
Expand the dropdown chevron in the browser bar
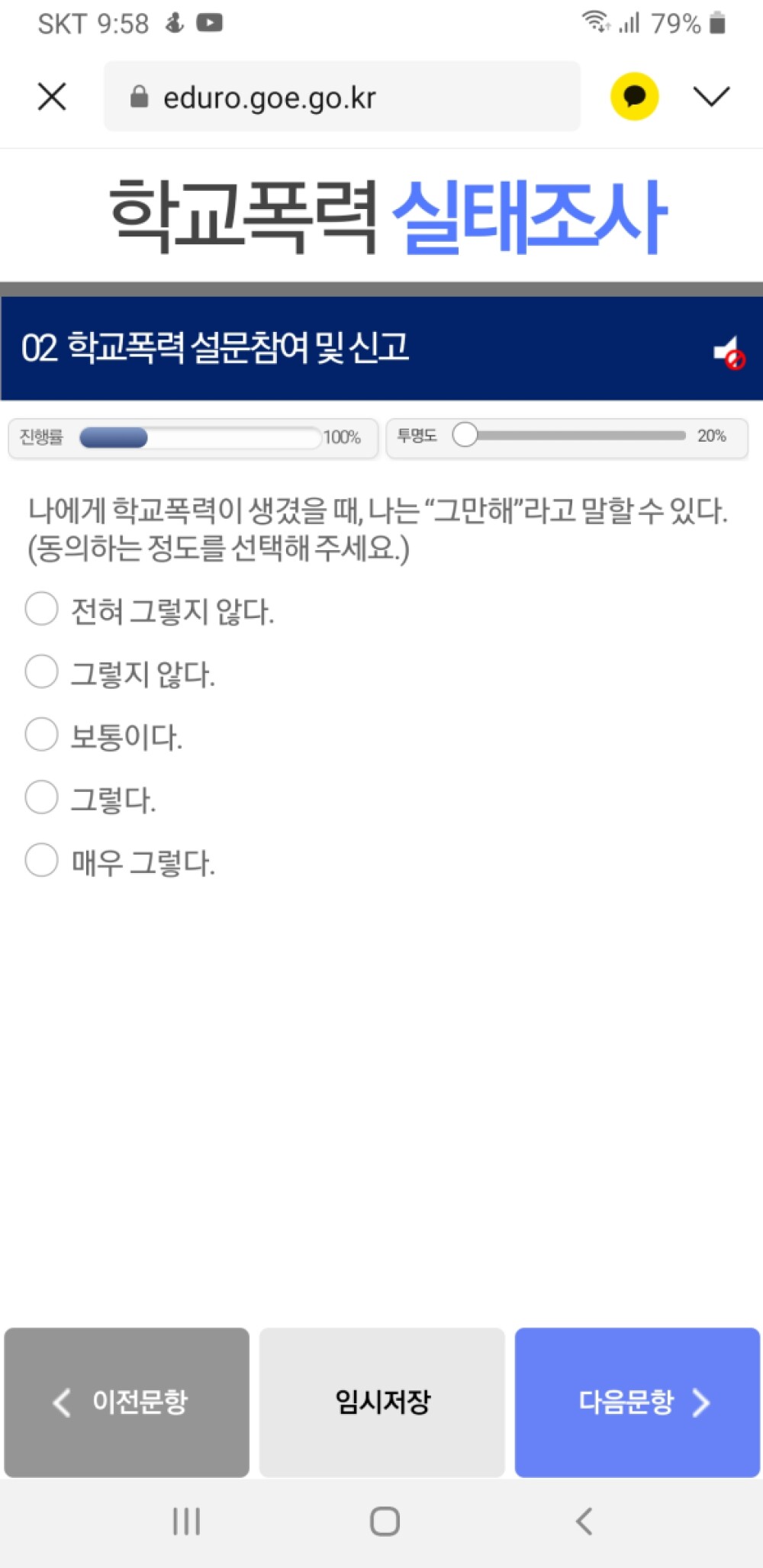click(711, 97)
